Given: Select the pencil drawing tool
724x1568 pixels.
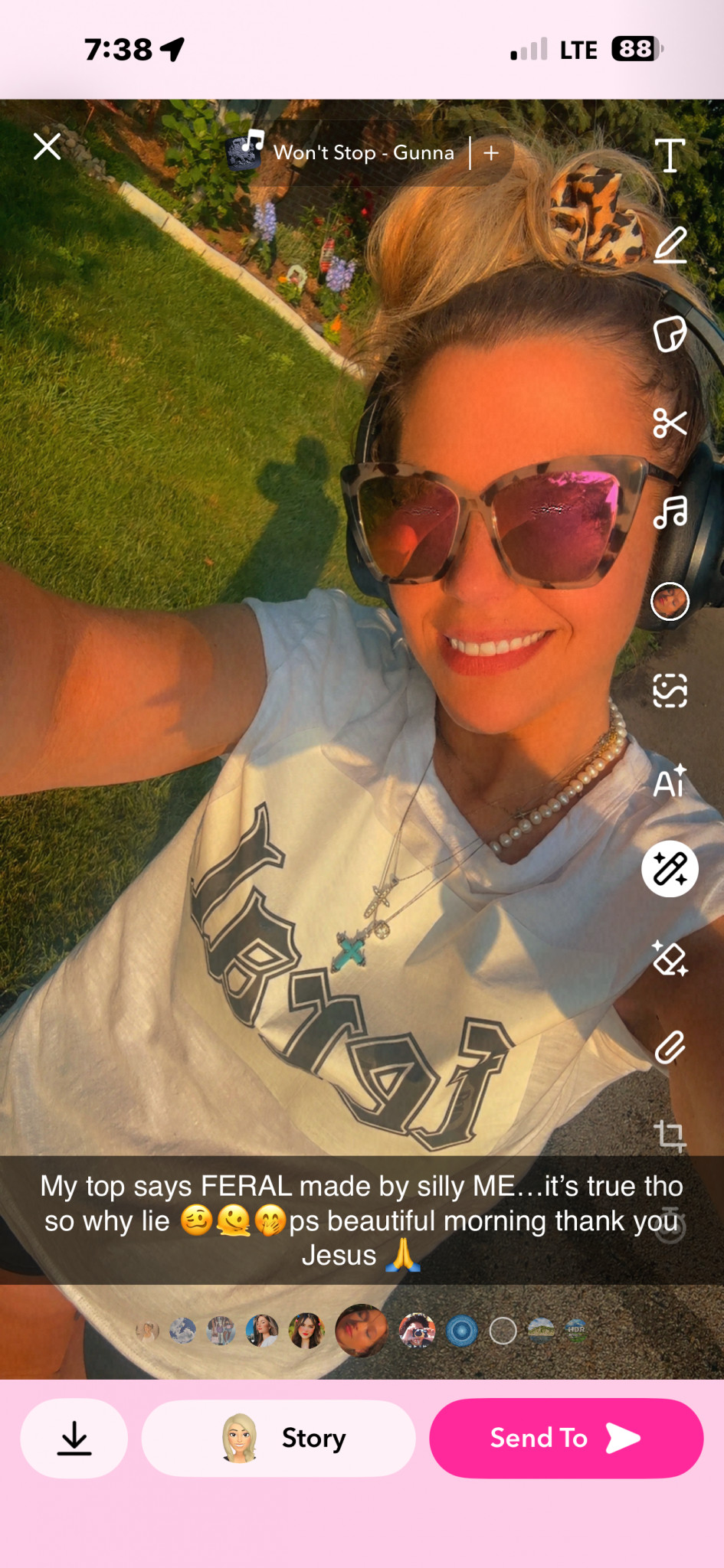Looking at the screenshot, I should (x=670, y=245).
